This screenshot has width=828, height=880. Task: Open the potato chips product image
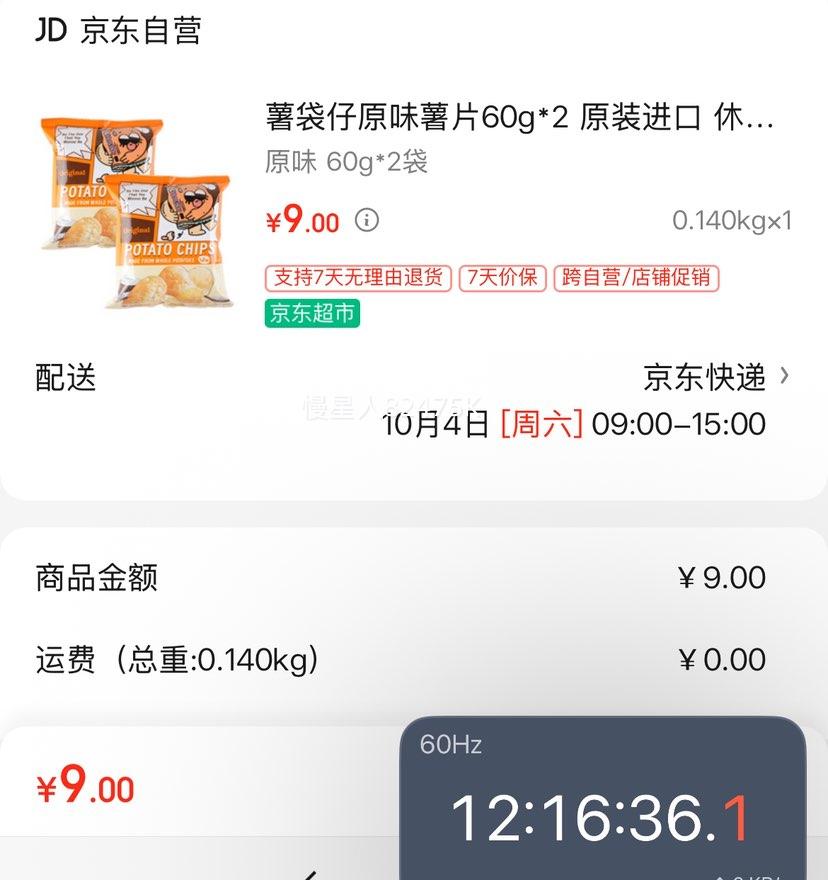tap(137, 211)
